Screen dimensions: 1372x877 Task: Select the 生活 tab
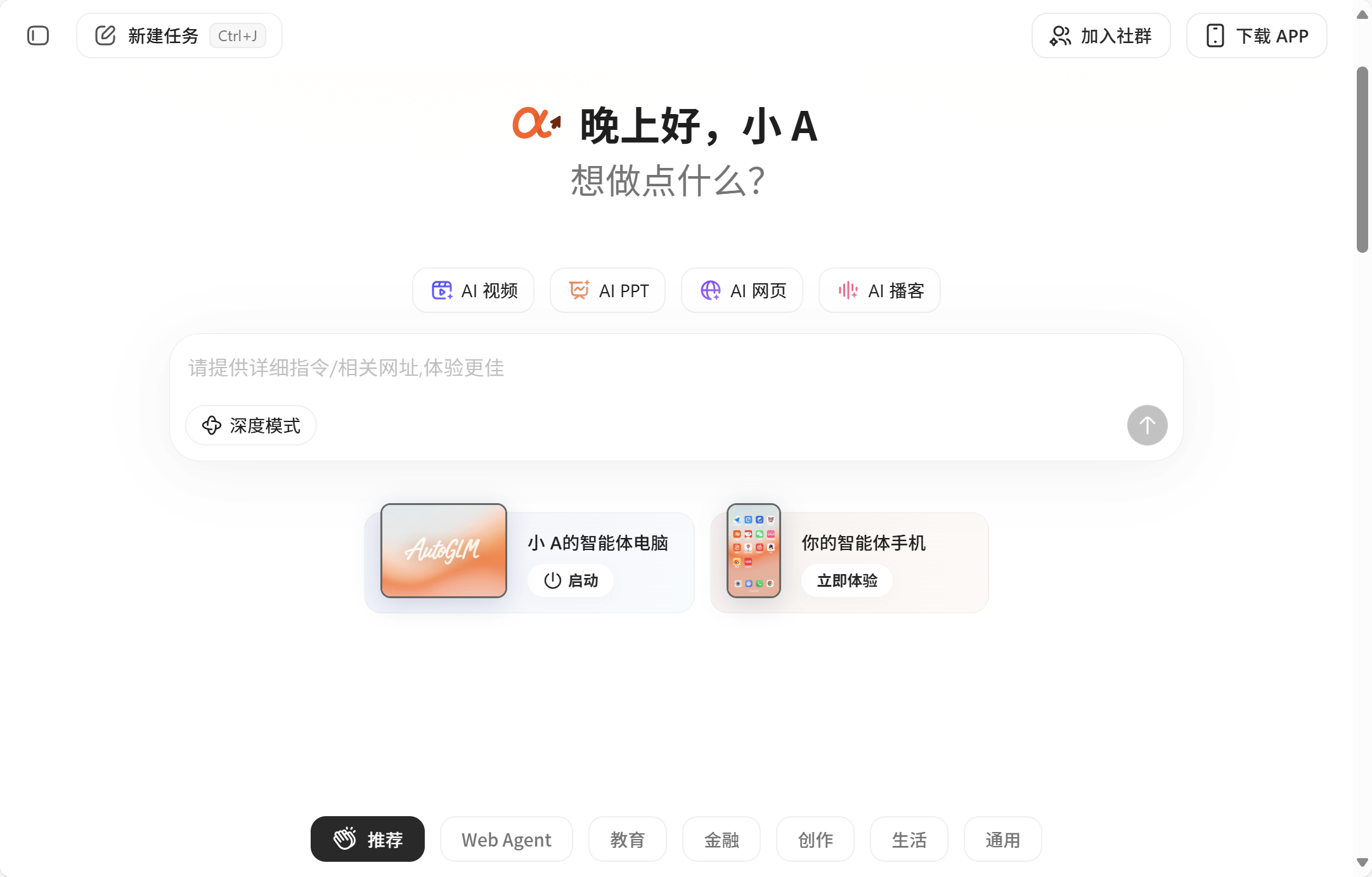coord(909,839)
